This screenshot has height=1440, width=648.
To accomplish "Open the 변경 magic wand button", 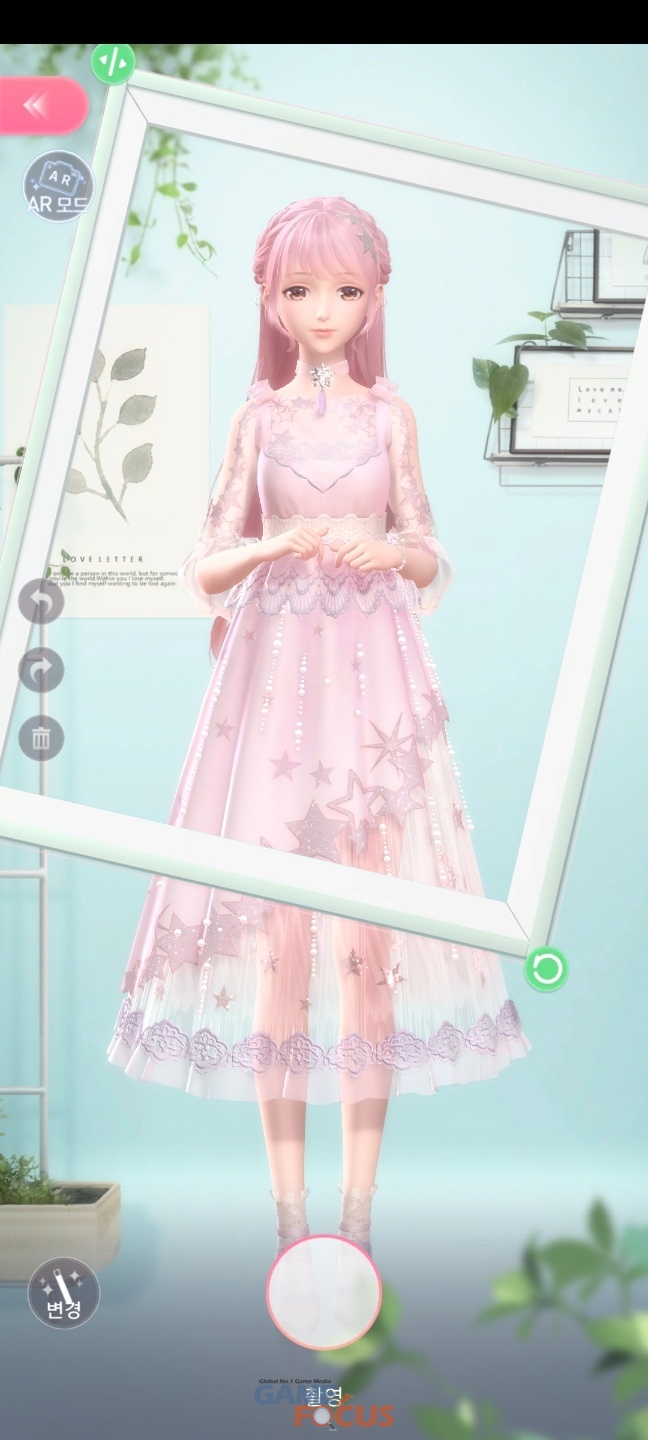I will (x=64, y=1292).
